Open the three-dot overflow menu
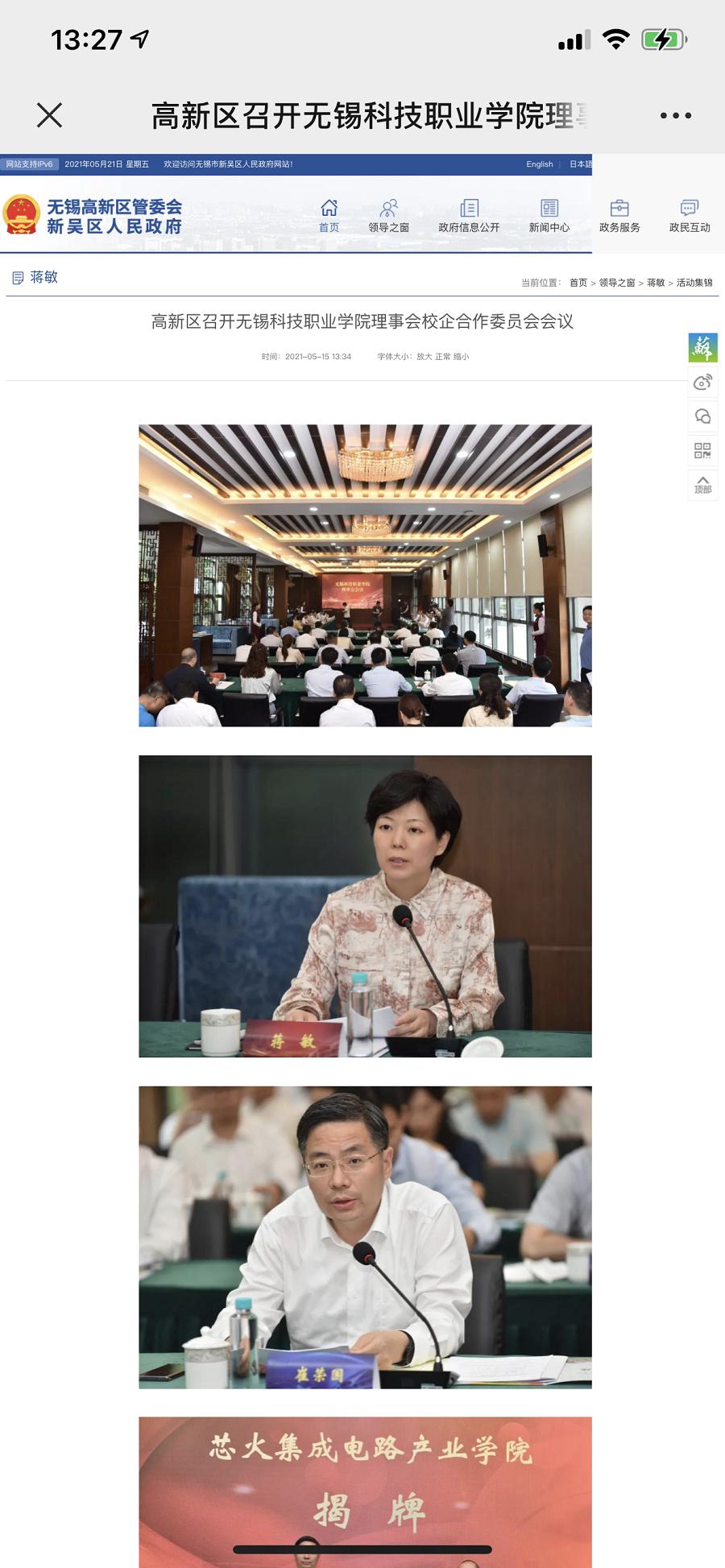Viewport: 725px width, 1568px height. (675, 115)
